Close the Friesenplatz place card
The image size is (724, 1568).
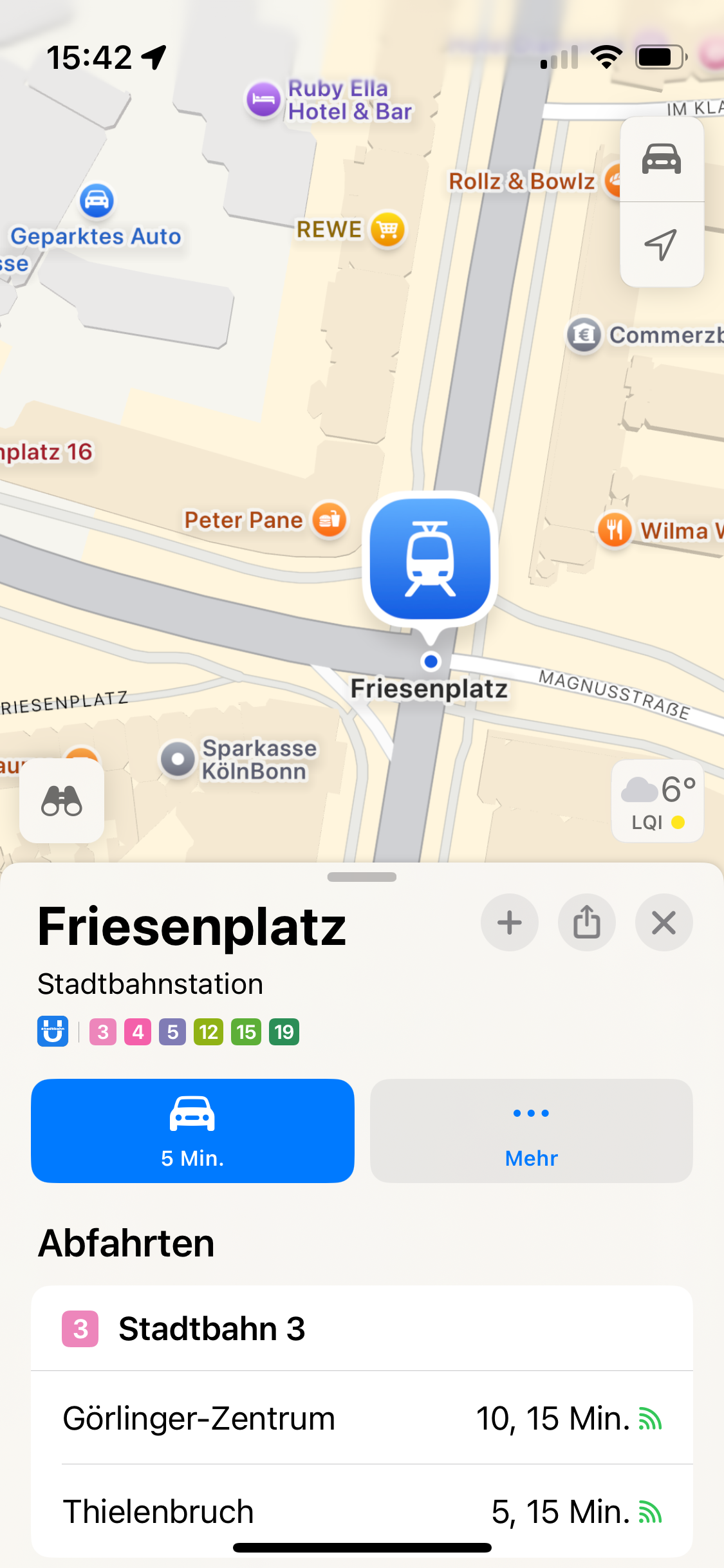664,922
